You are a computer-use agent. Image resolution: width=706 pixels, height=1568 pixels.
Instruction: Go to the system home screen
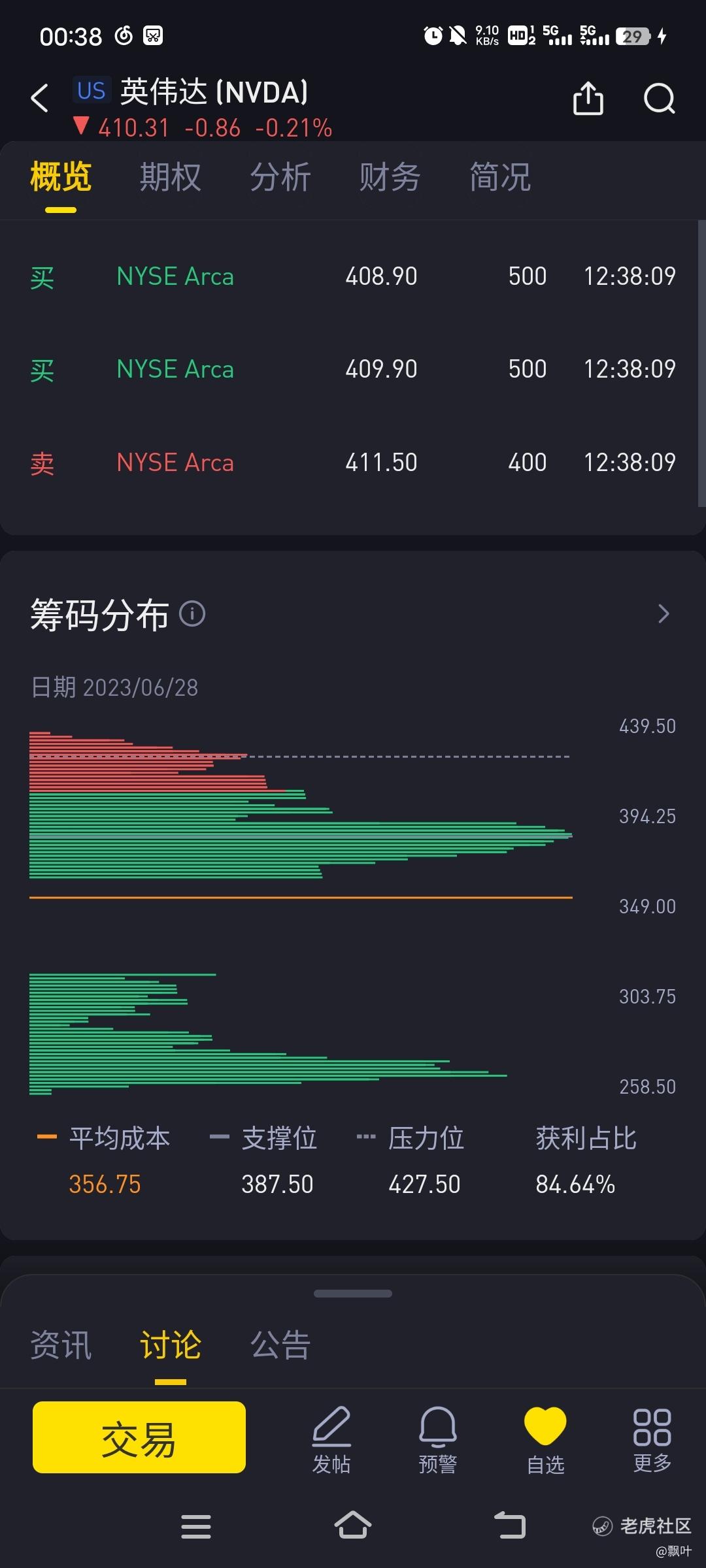[x=353, y=1526]
